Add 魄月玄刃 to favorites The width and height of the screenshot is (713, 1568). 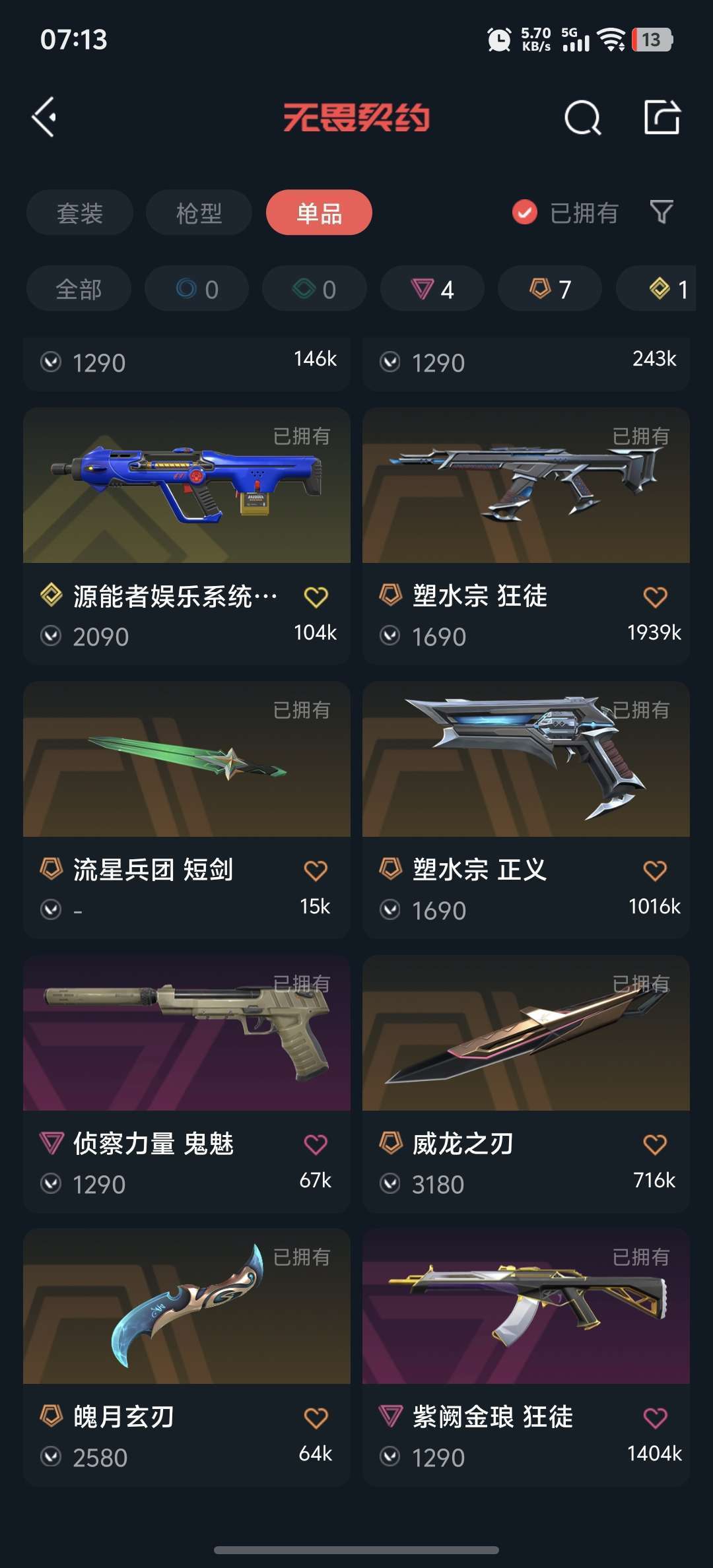point(316,1418)
